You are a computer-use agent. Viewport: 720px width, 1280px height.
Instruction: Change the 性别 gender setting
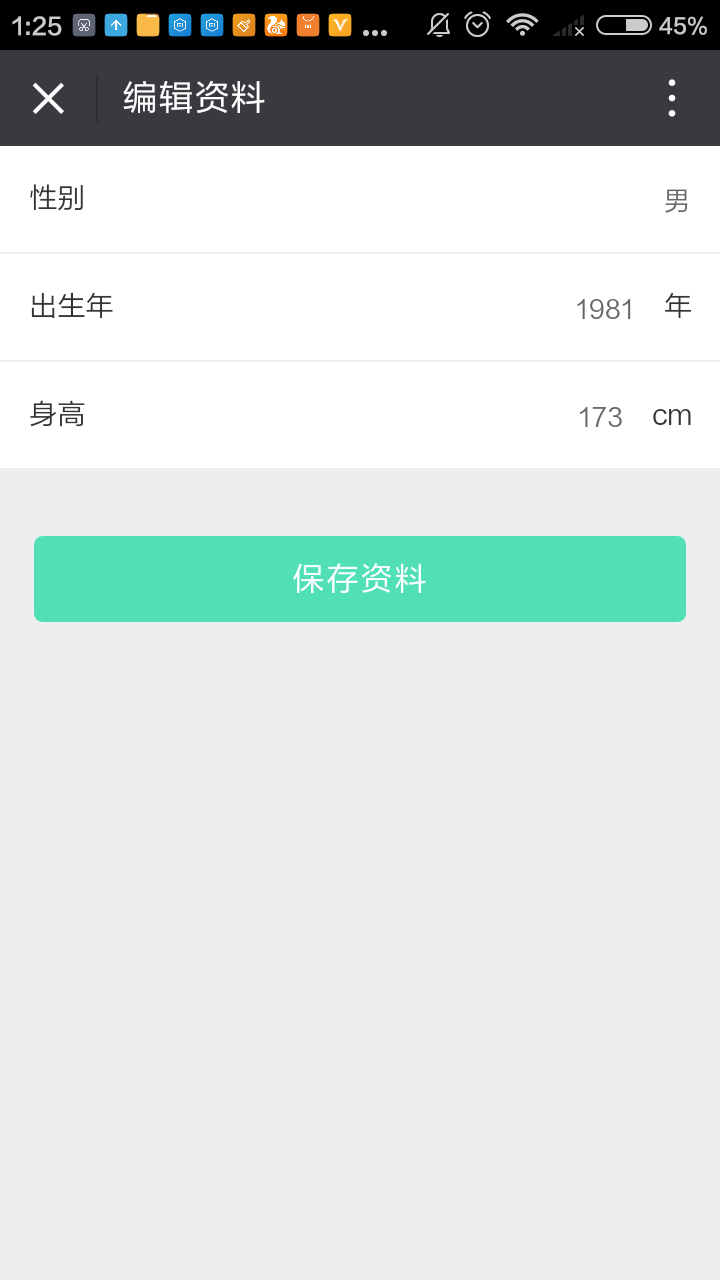[676, 200]
